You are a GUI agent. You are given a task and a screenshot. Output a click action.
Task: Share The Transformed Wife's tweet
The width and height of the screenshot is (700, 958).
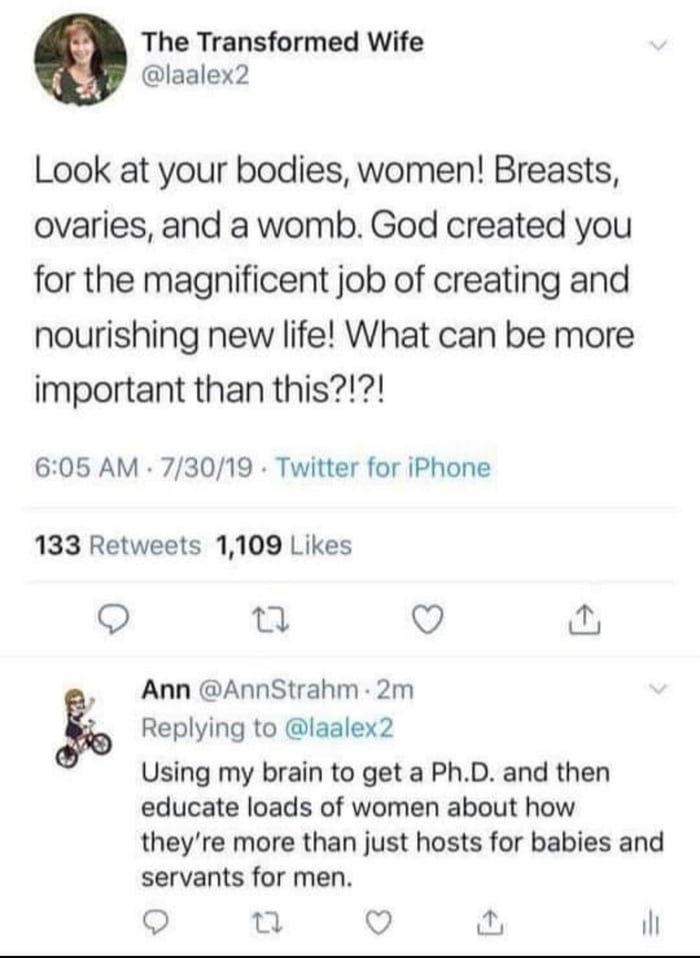(x=583, y=622)
